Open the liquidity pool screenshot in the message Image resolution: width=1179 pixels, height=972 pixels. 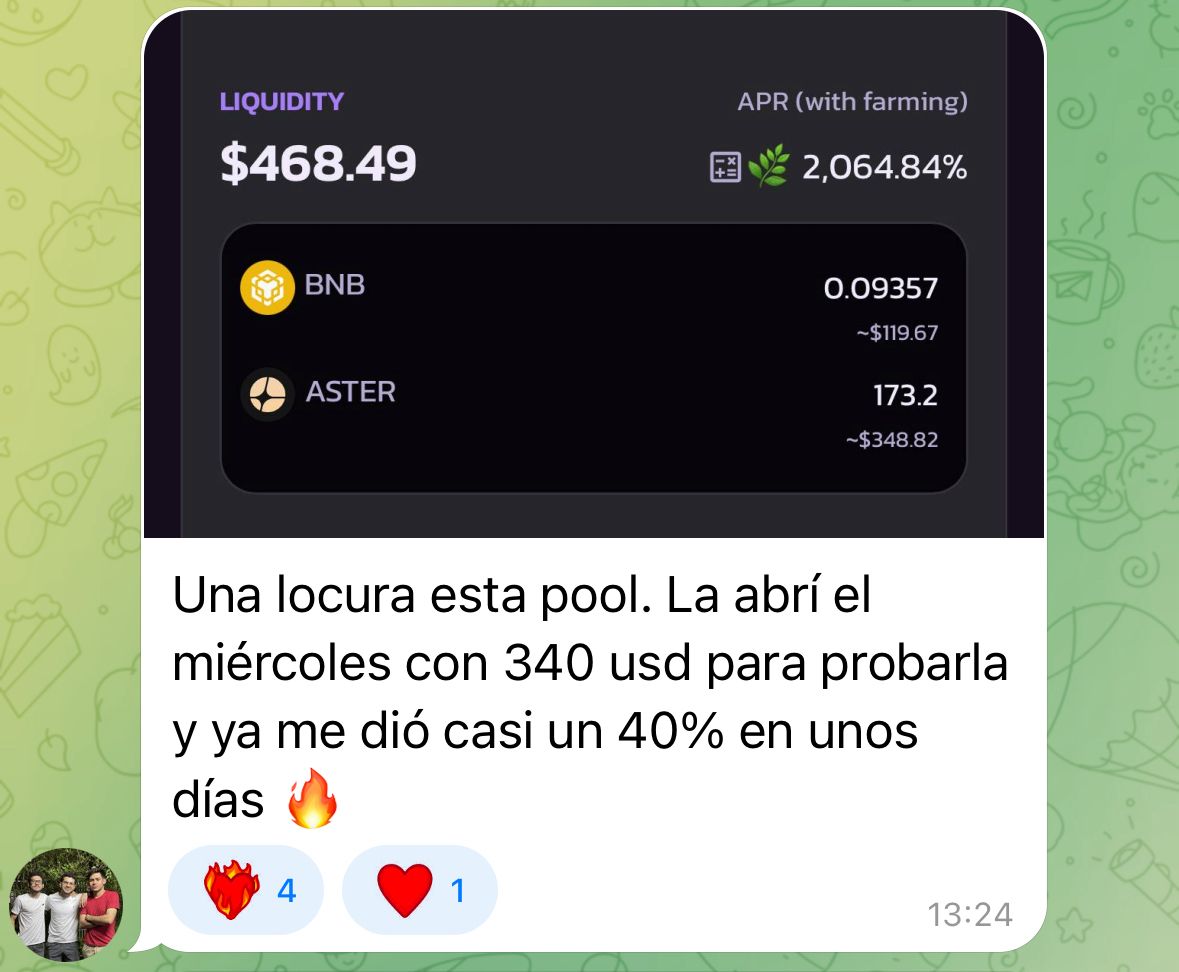click(593, 274)
